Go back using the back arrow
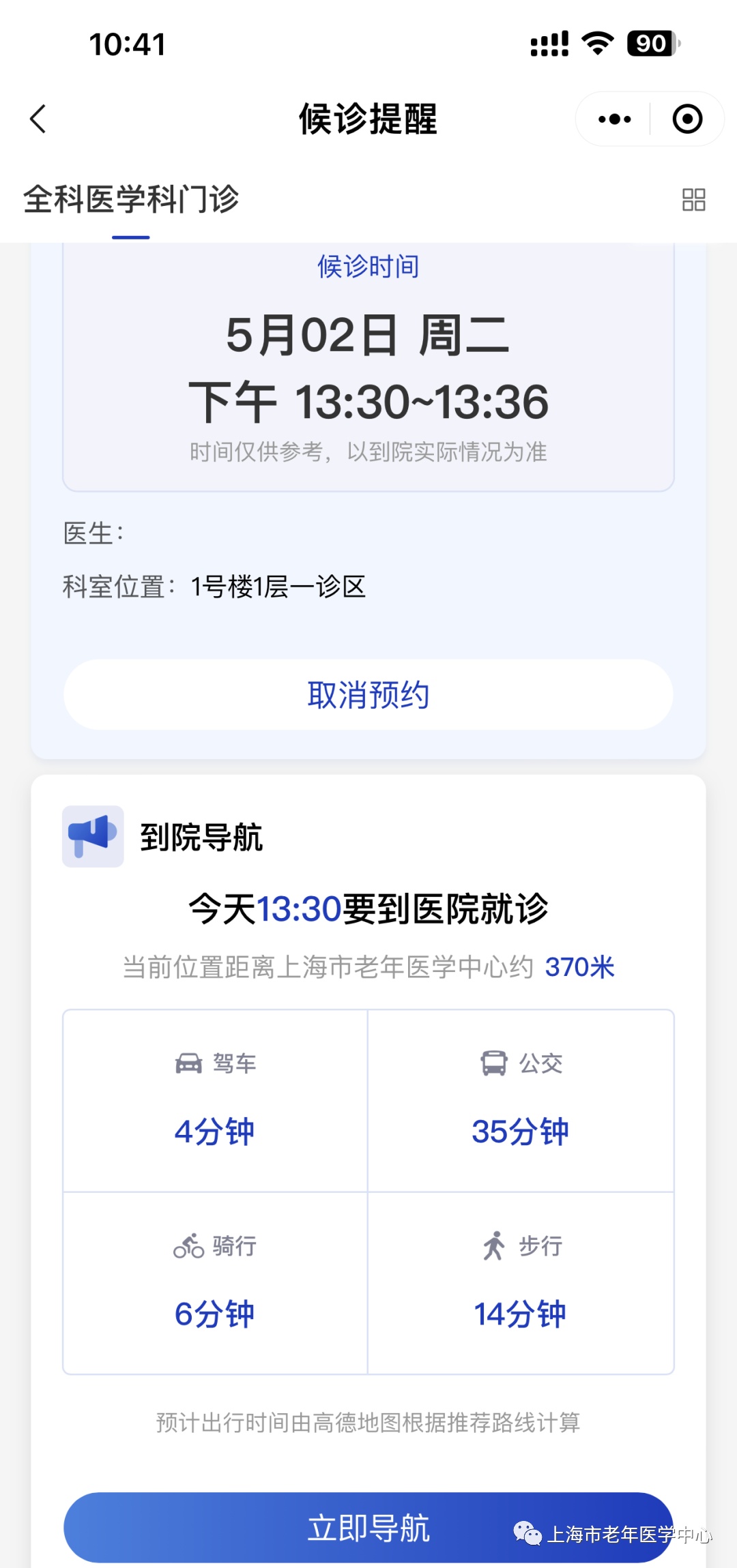The height and width of the screenshot is (1568, 737). (x=38, y=119)
